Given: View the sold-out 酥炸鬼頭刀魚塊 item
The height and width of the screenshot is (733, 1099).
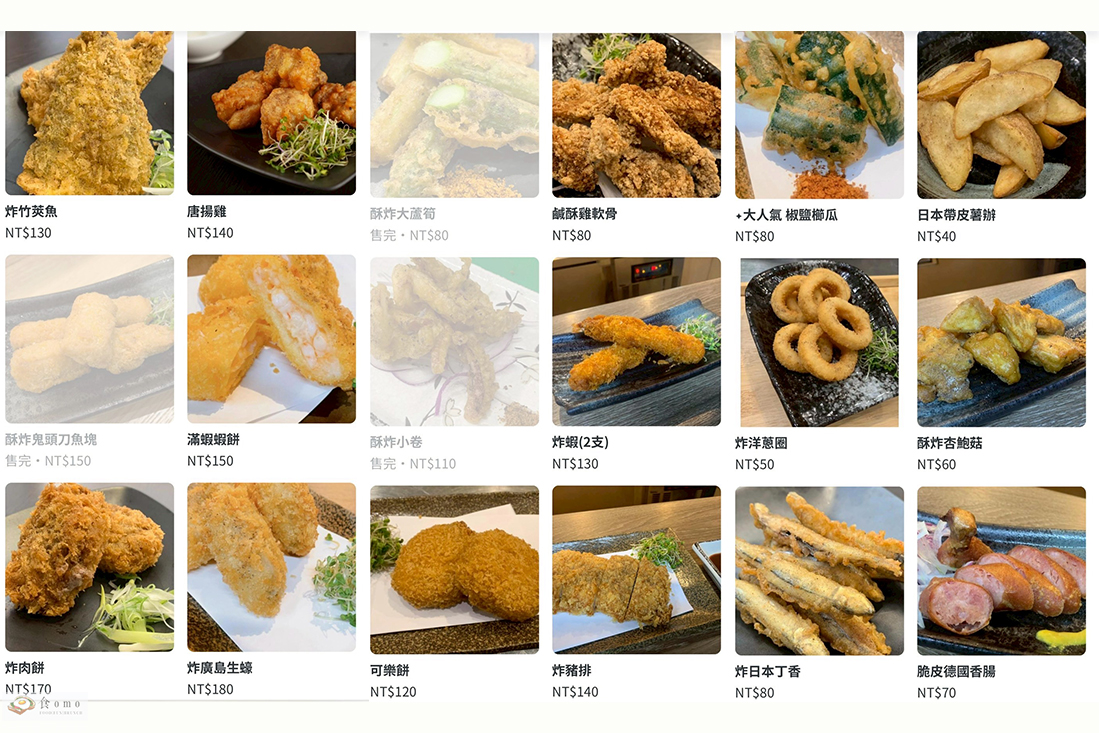Looking at the screenshot, I should point(89,339).
